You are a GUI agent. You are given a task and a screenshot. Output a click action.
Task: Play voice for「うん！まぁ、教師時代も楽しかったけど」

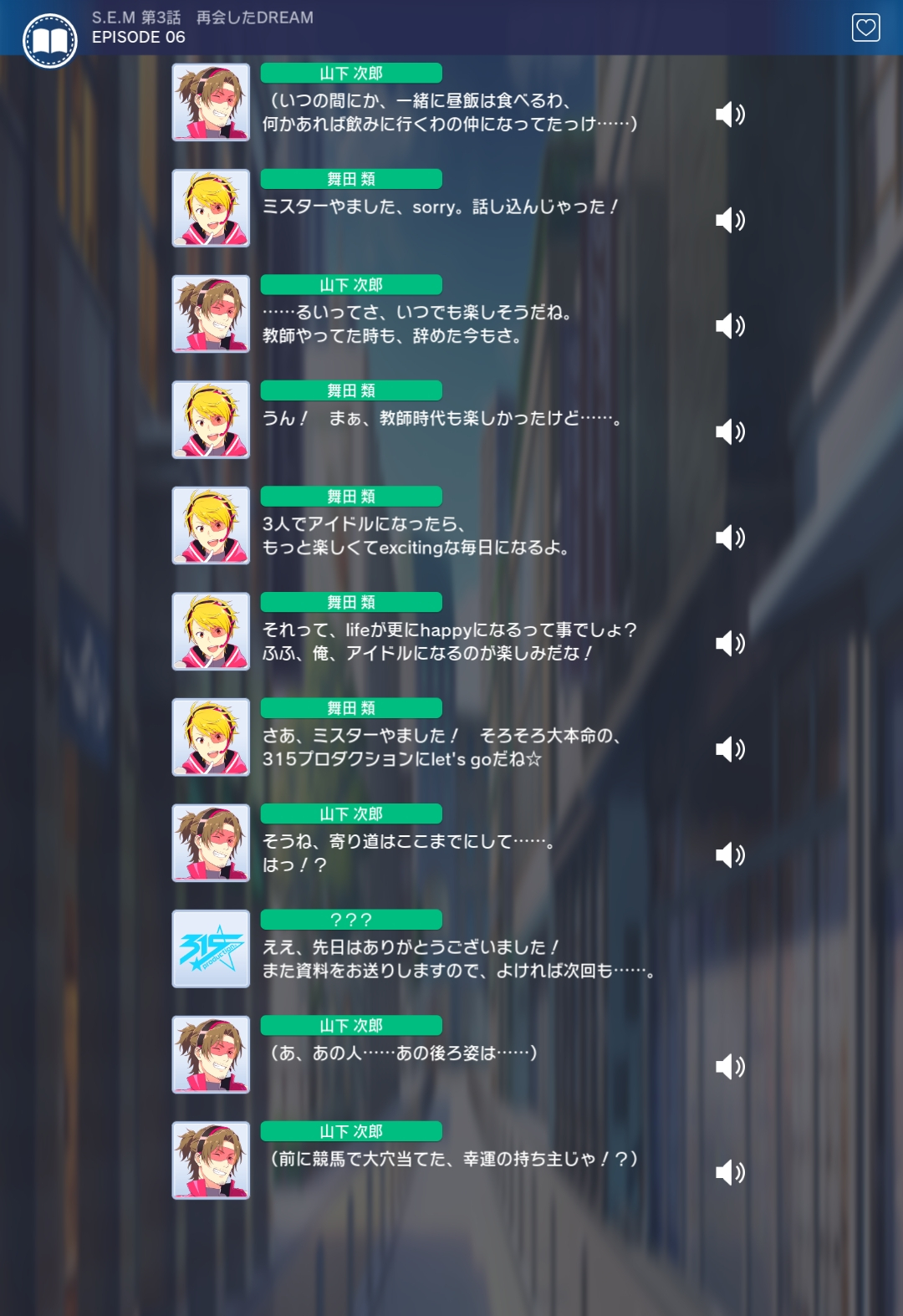click(729, 431)
